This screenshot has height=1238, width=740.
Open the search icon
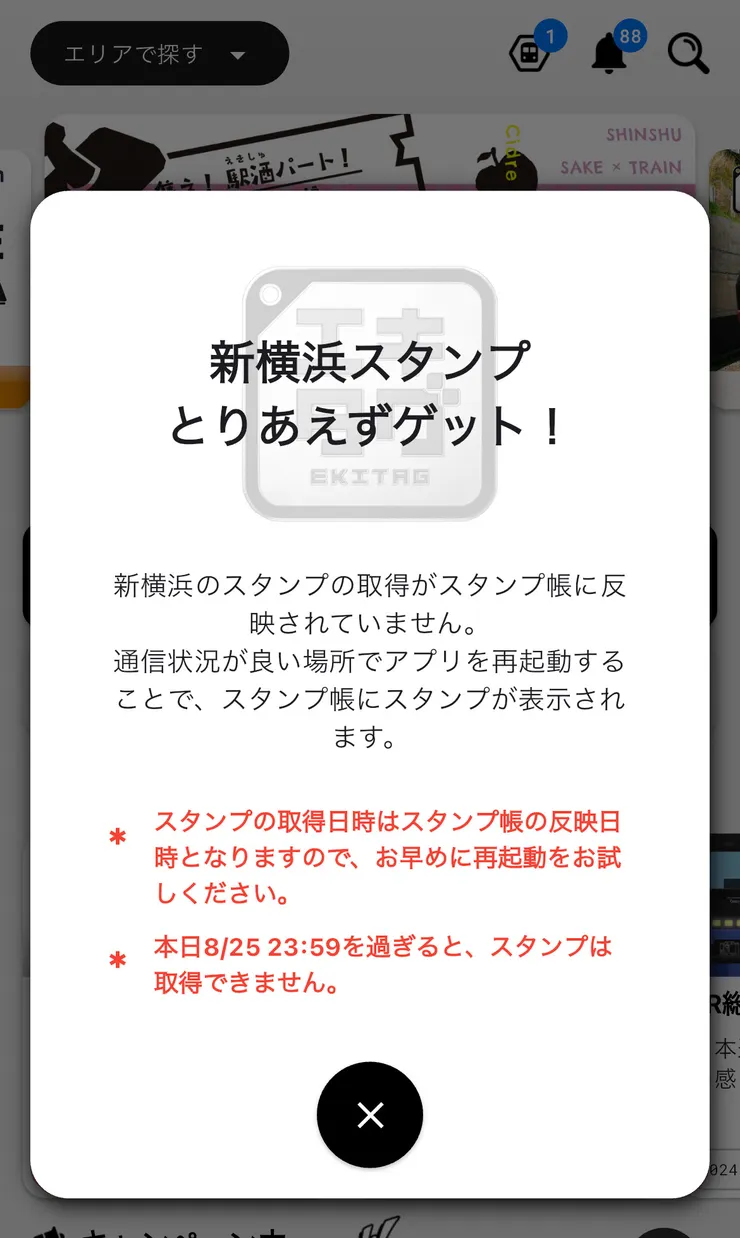[x=688, y=54]
